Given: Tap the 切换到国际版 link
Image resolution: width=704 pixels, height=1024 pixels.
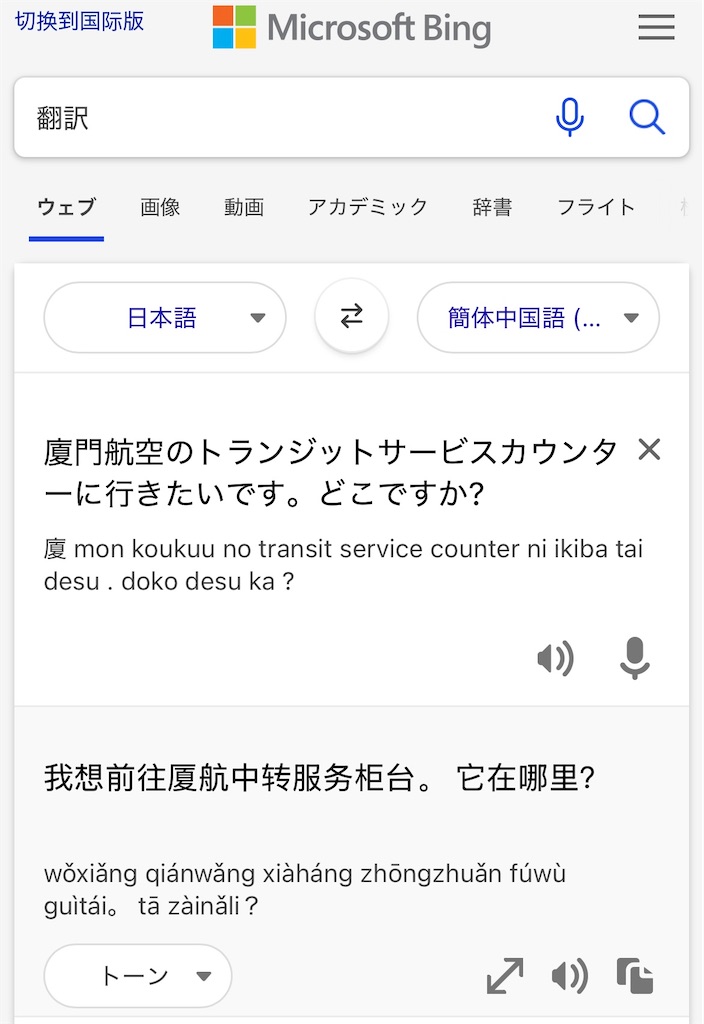Looking at the screenshot, I should coord(80,21).
